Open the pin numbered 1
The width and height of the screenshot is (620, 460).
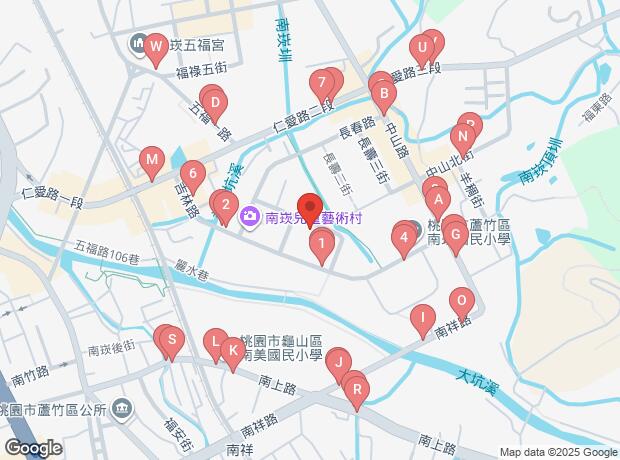(321, 241)
